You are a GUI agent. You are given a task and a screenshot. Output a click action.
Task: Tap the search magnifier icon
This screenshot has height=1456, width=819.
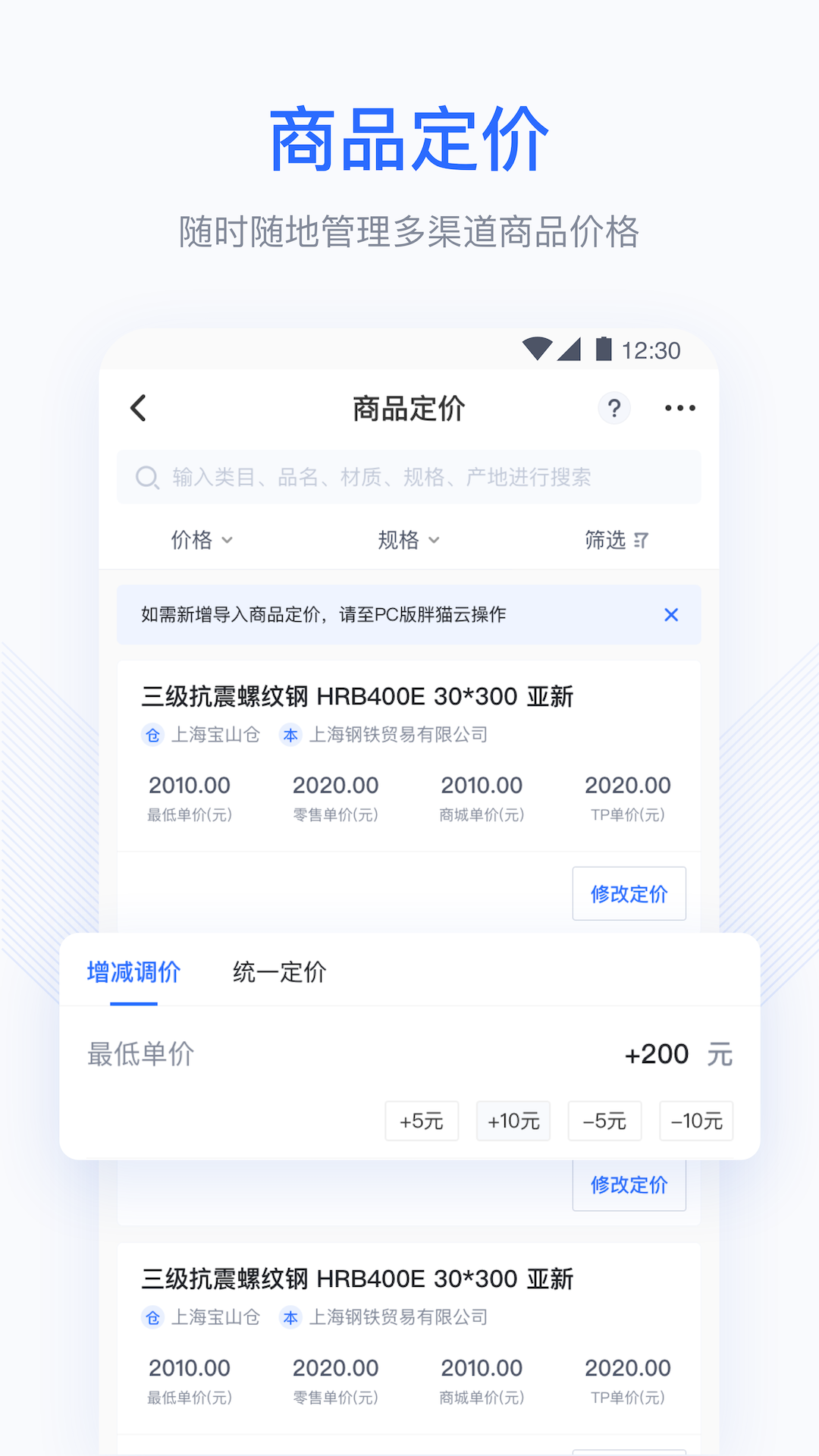coord(149,477)
